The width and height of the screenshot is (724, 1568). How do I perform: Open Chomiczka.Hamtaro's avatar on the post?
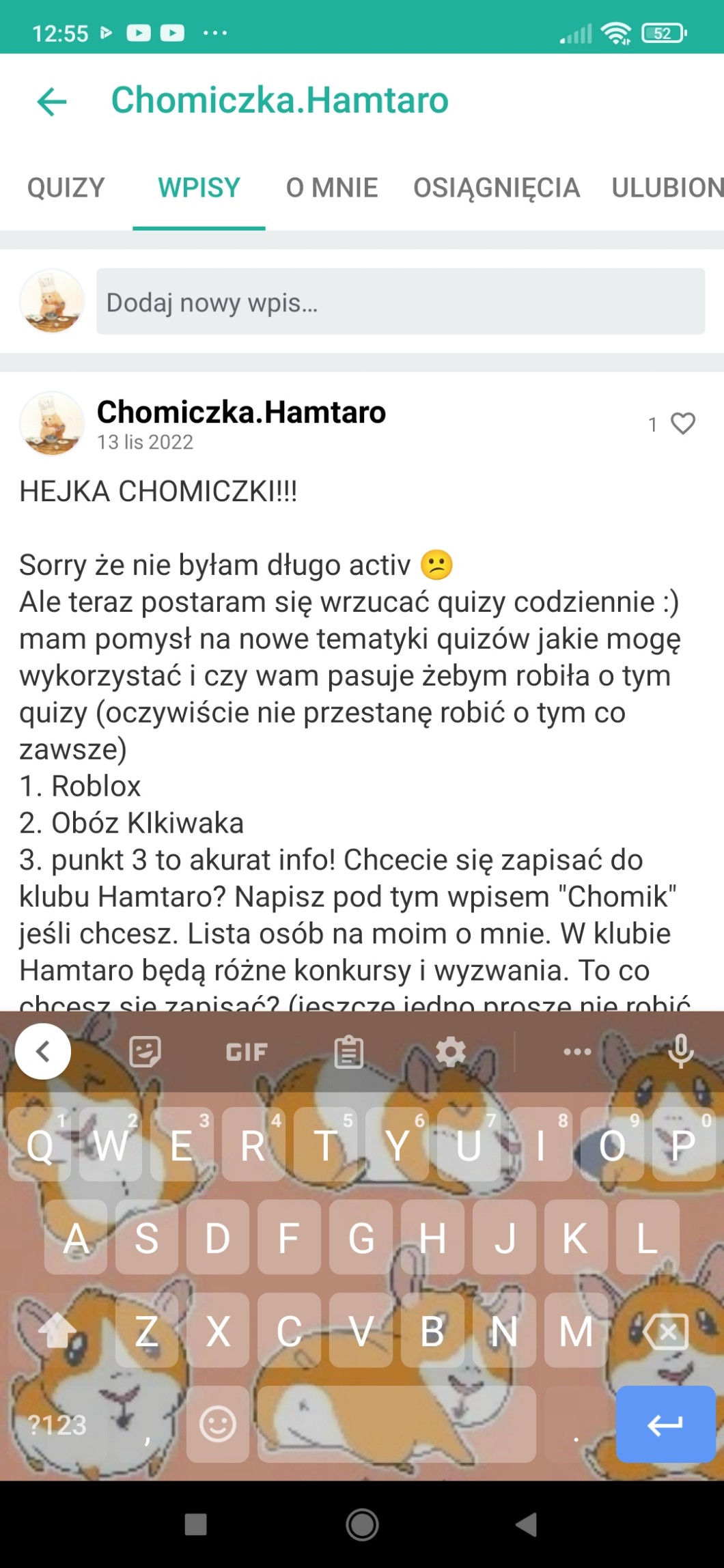[52, 423]
